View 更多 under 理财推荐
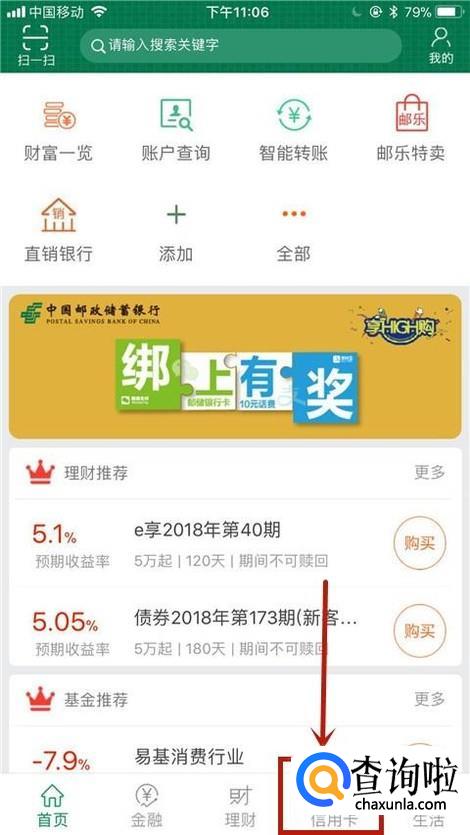Image resolution: width=470 pixels, height=835 pixels. [429, 472]
